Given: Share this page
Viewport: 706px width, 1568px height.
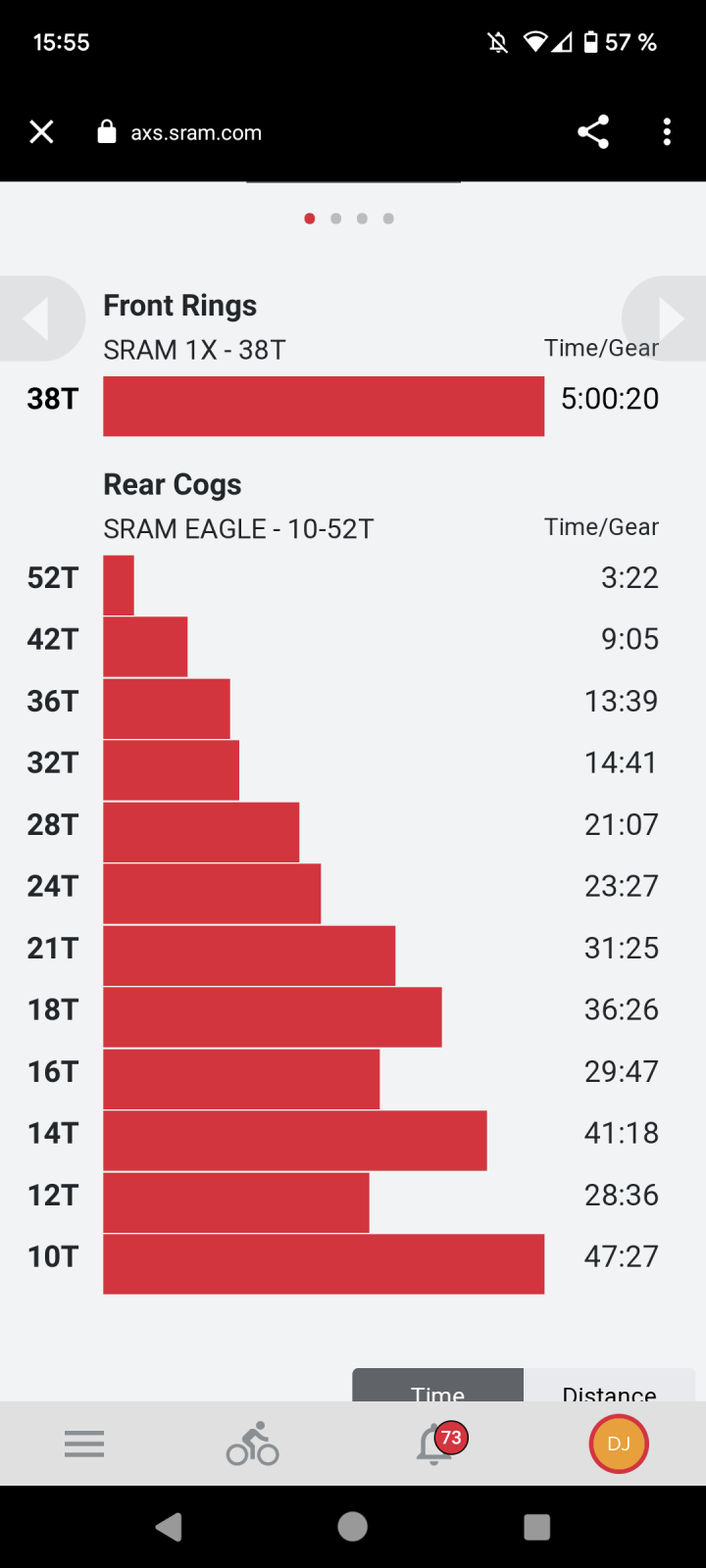Looking at the screenshot, I should [593, 132].
